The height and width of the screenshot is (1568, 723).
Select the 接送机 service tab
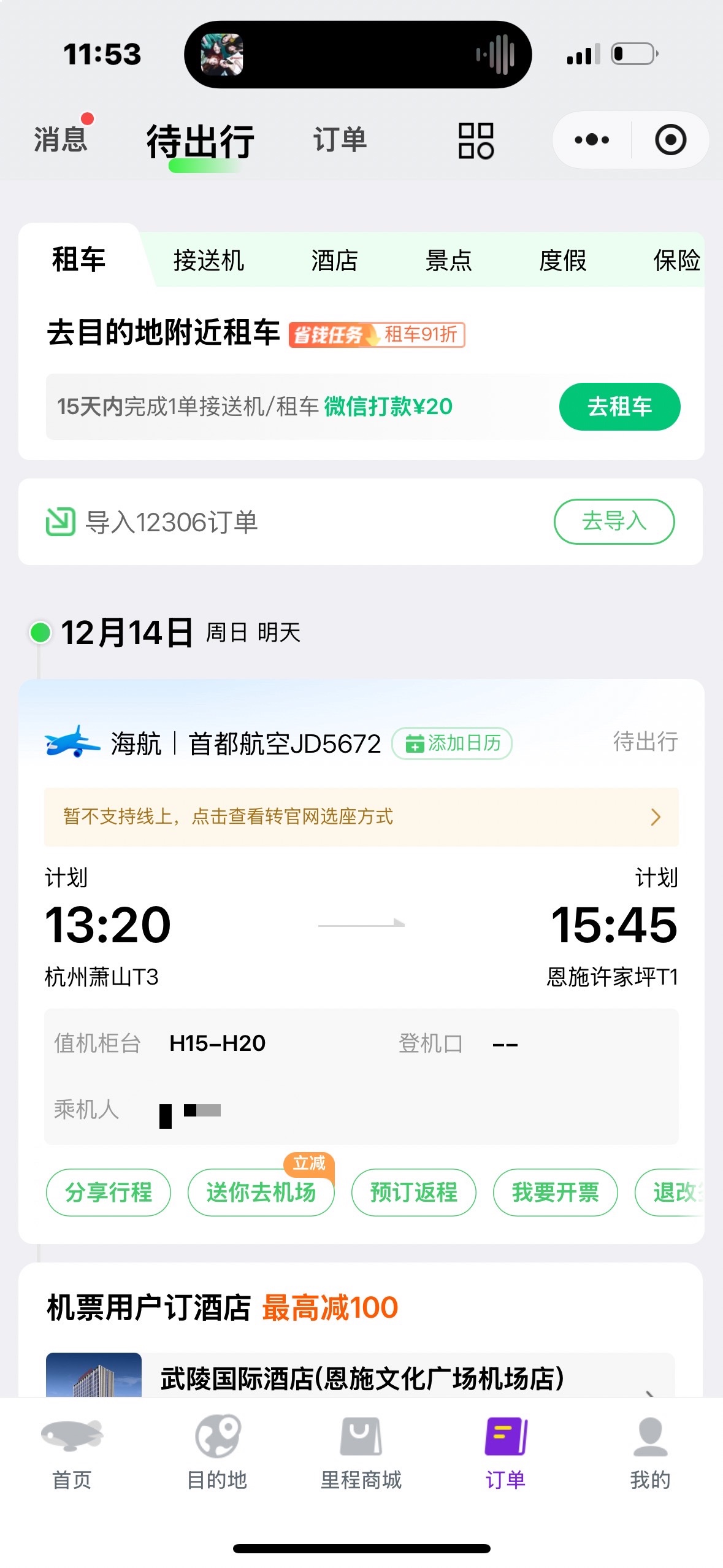[209, 260]
